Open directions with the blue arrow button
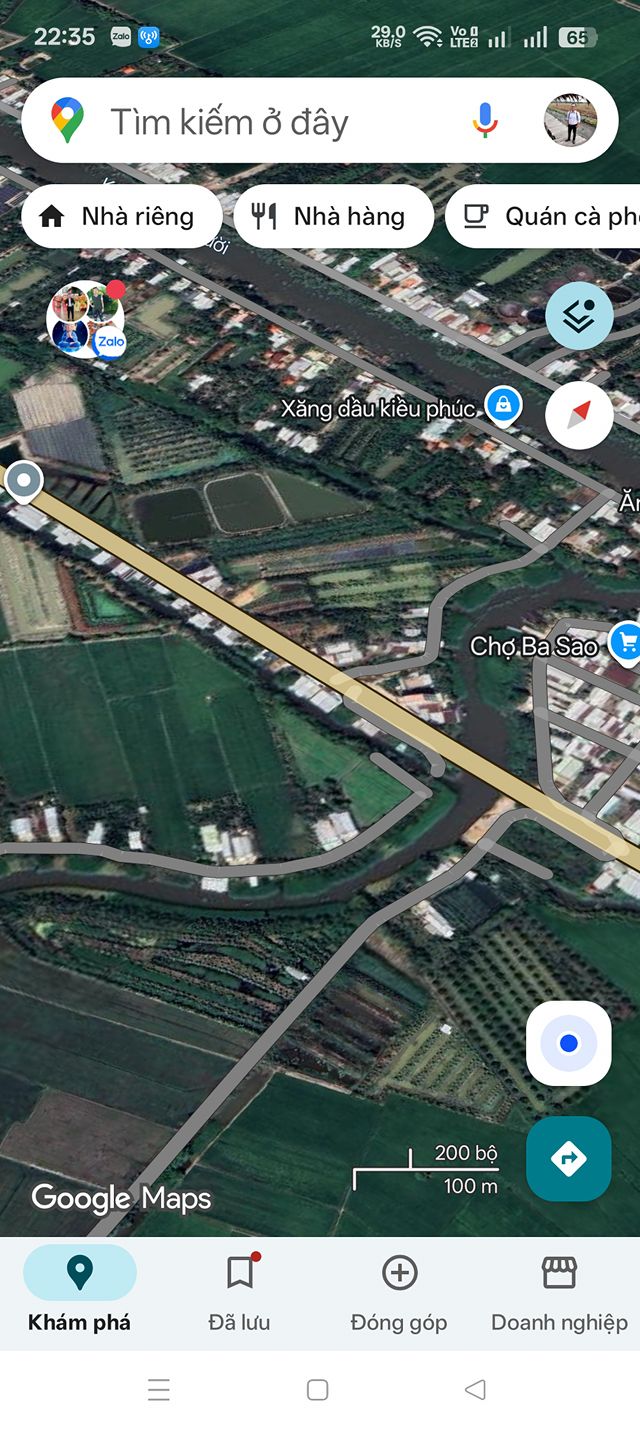The height and width of the screenshot is (1429, 640). pyautogui.click(x=568, y=1158)
